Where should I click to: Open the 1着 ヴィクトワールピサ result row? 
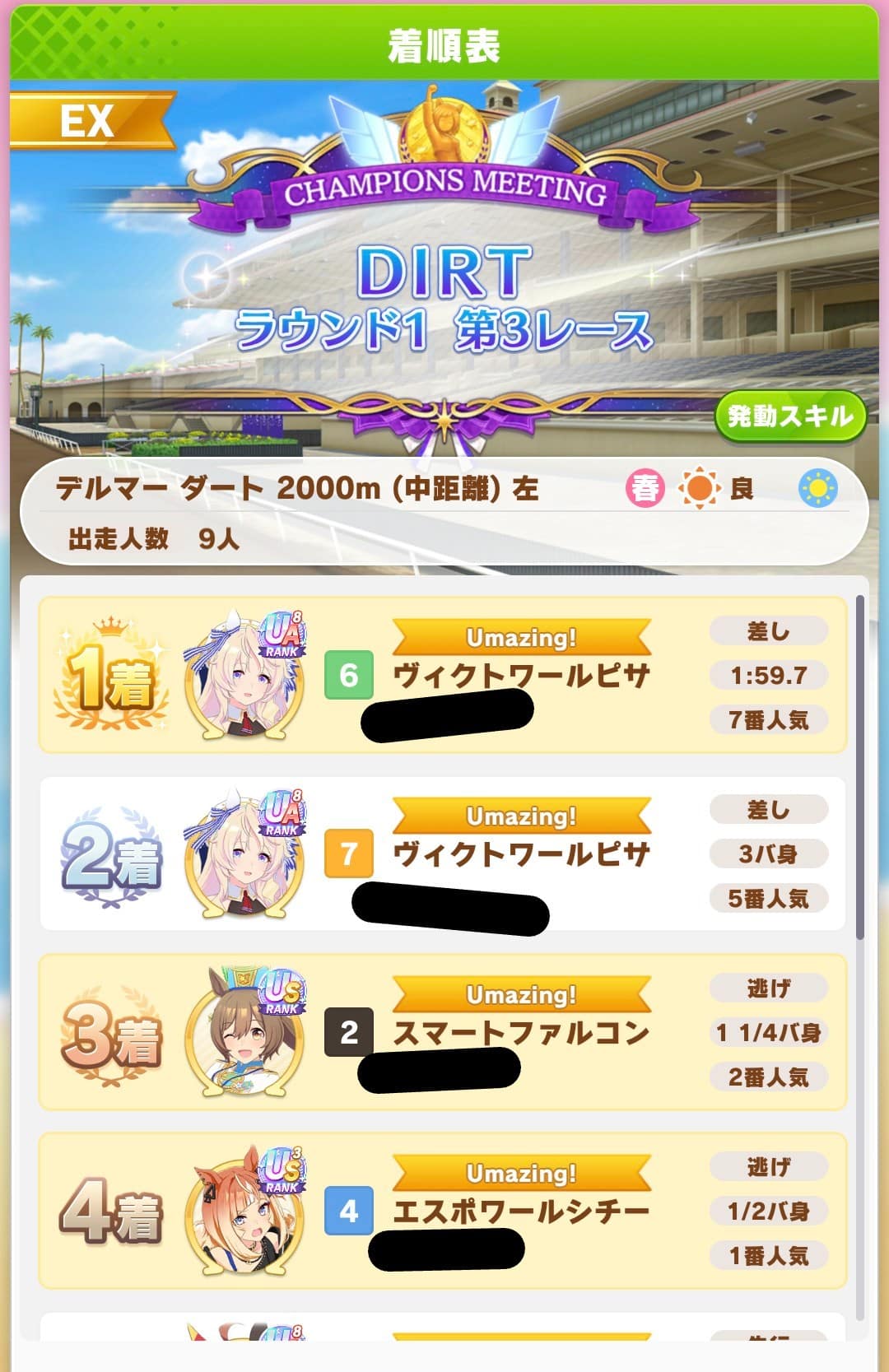pos(443,675)
